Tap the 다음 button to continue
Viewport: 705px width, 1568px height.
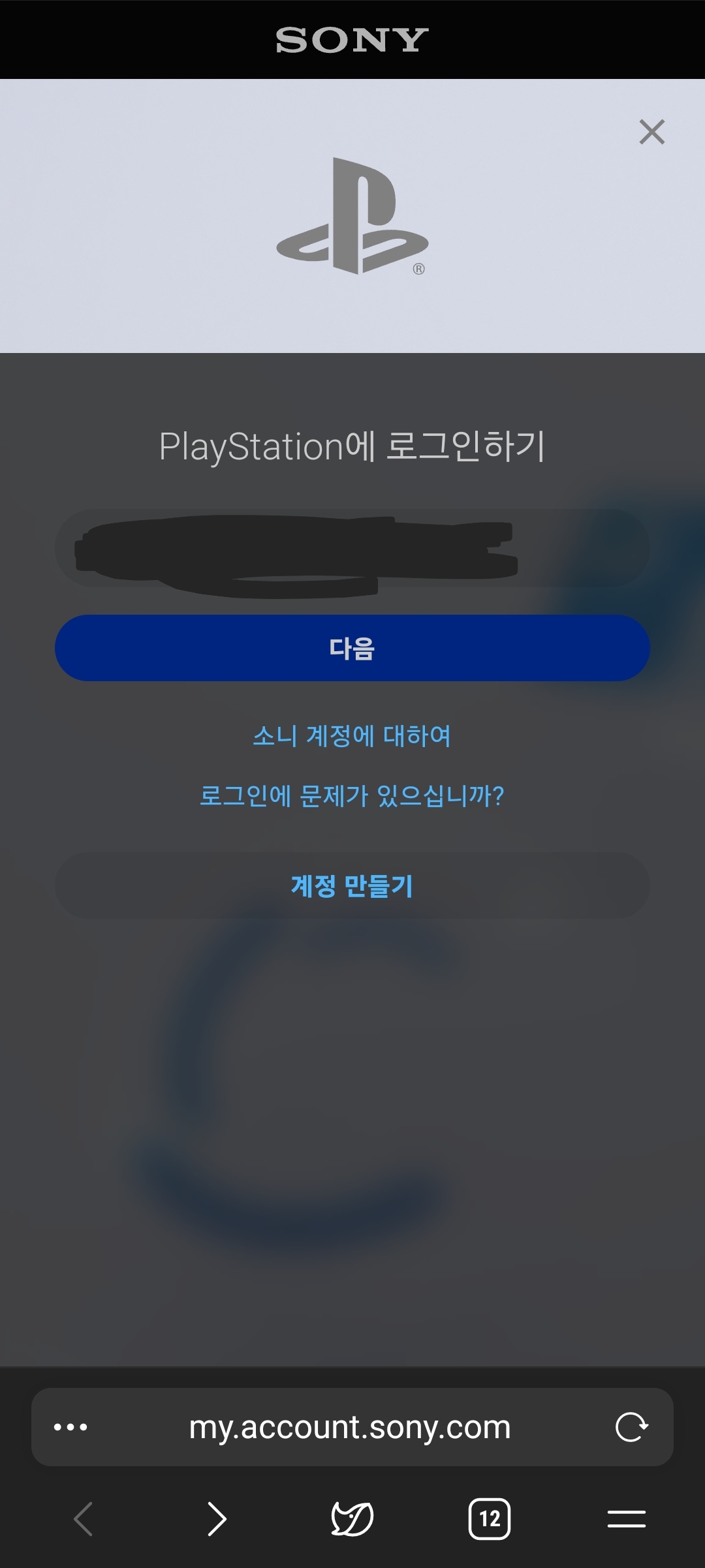(x=352, y=648)
